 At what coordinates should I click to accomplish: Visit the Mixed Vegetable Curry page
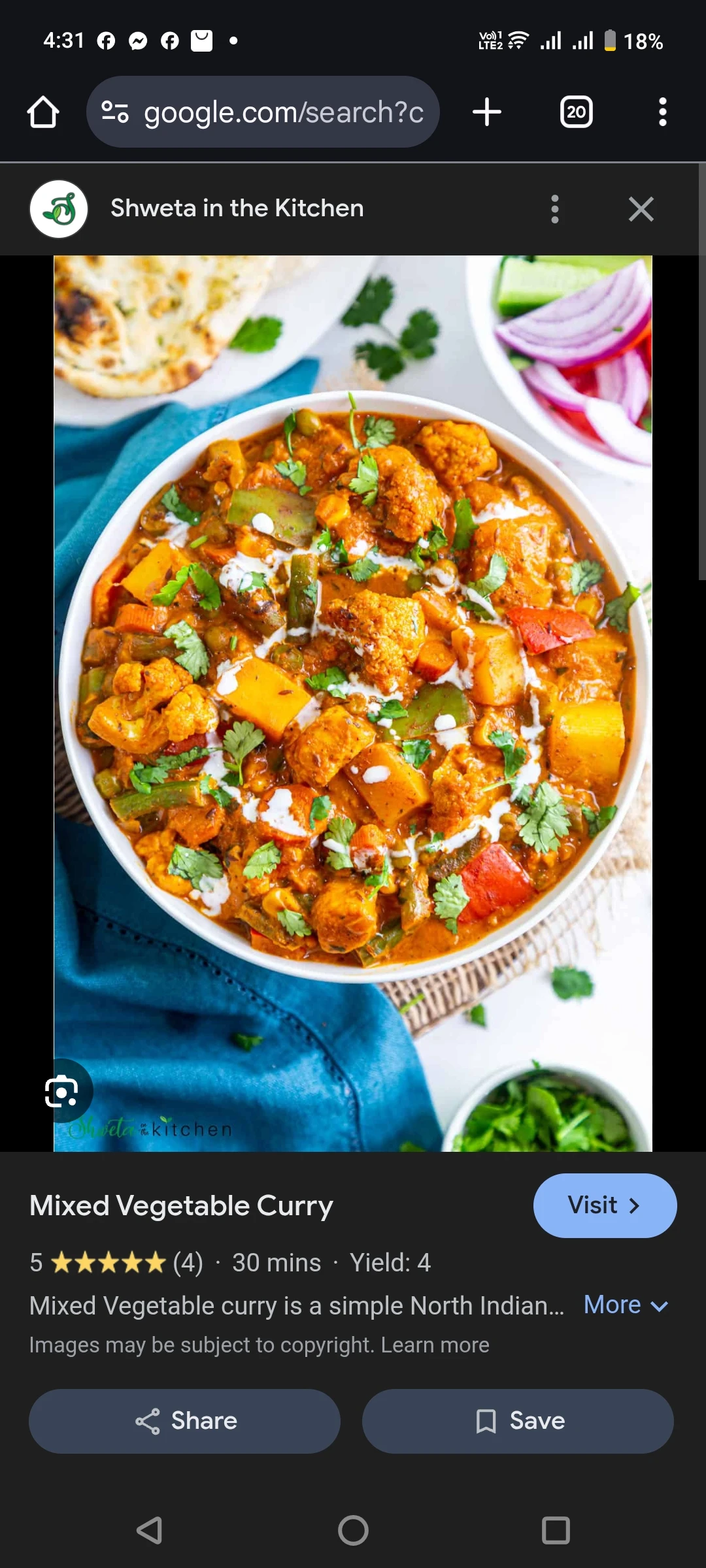click(x=605, y=1205)
